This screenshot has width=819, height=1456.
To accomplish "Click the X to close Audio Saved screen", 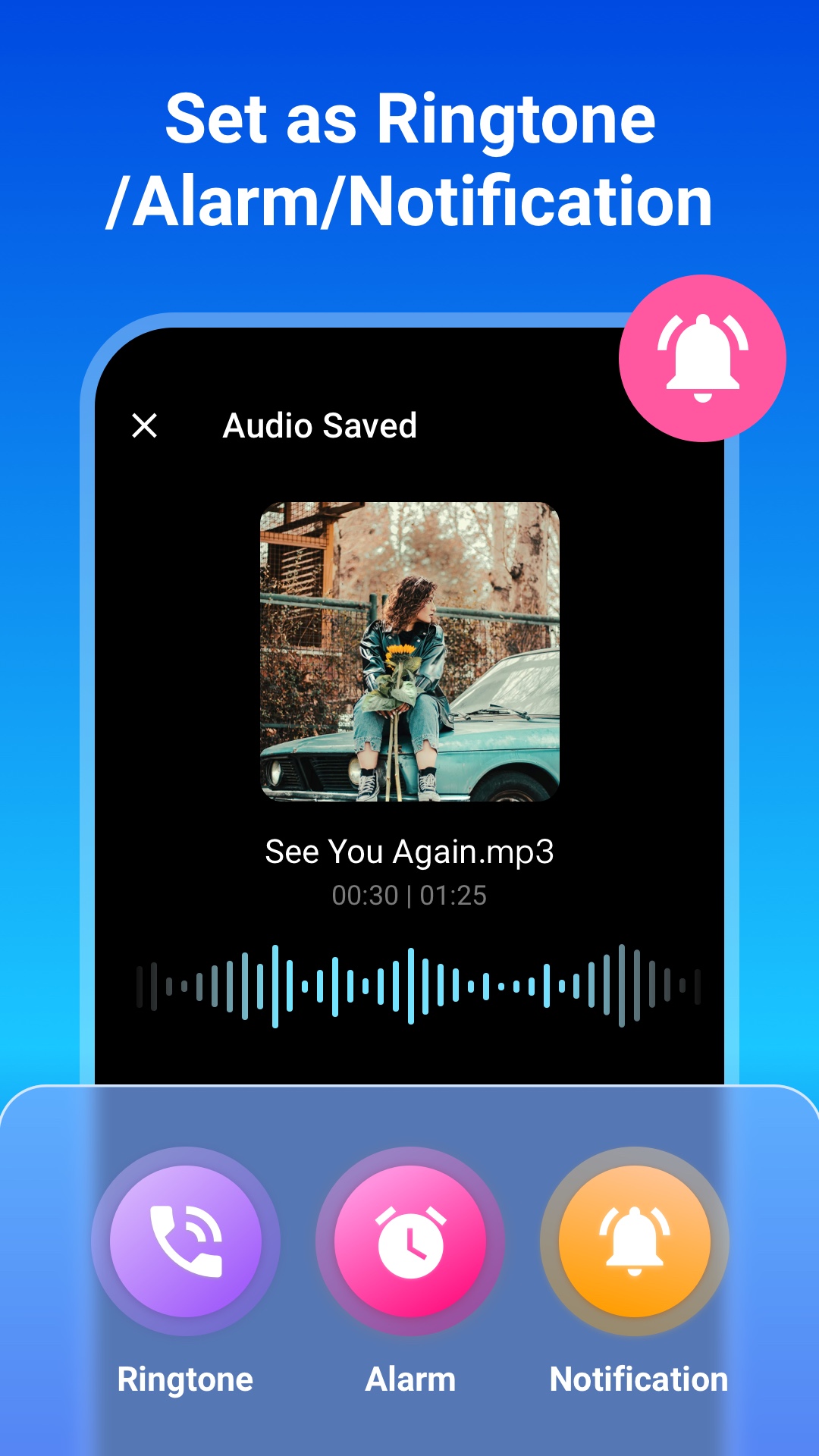I will (x=144, y=425).
